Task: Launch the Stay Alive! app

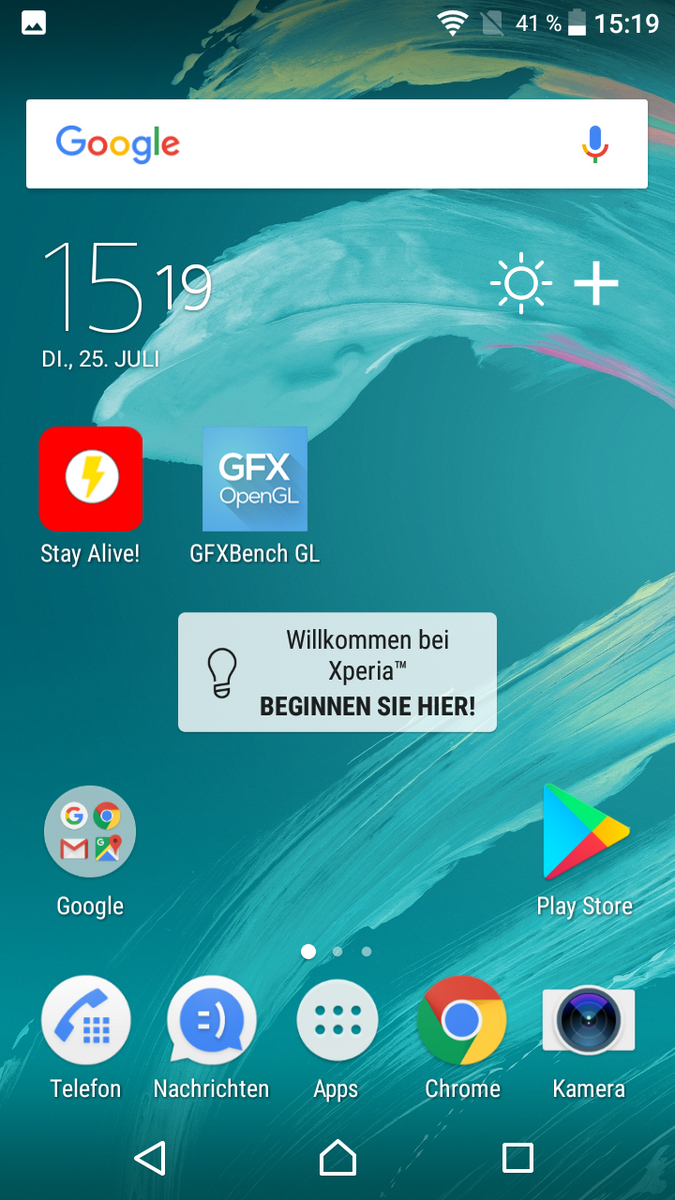Action: pos(91,478)
